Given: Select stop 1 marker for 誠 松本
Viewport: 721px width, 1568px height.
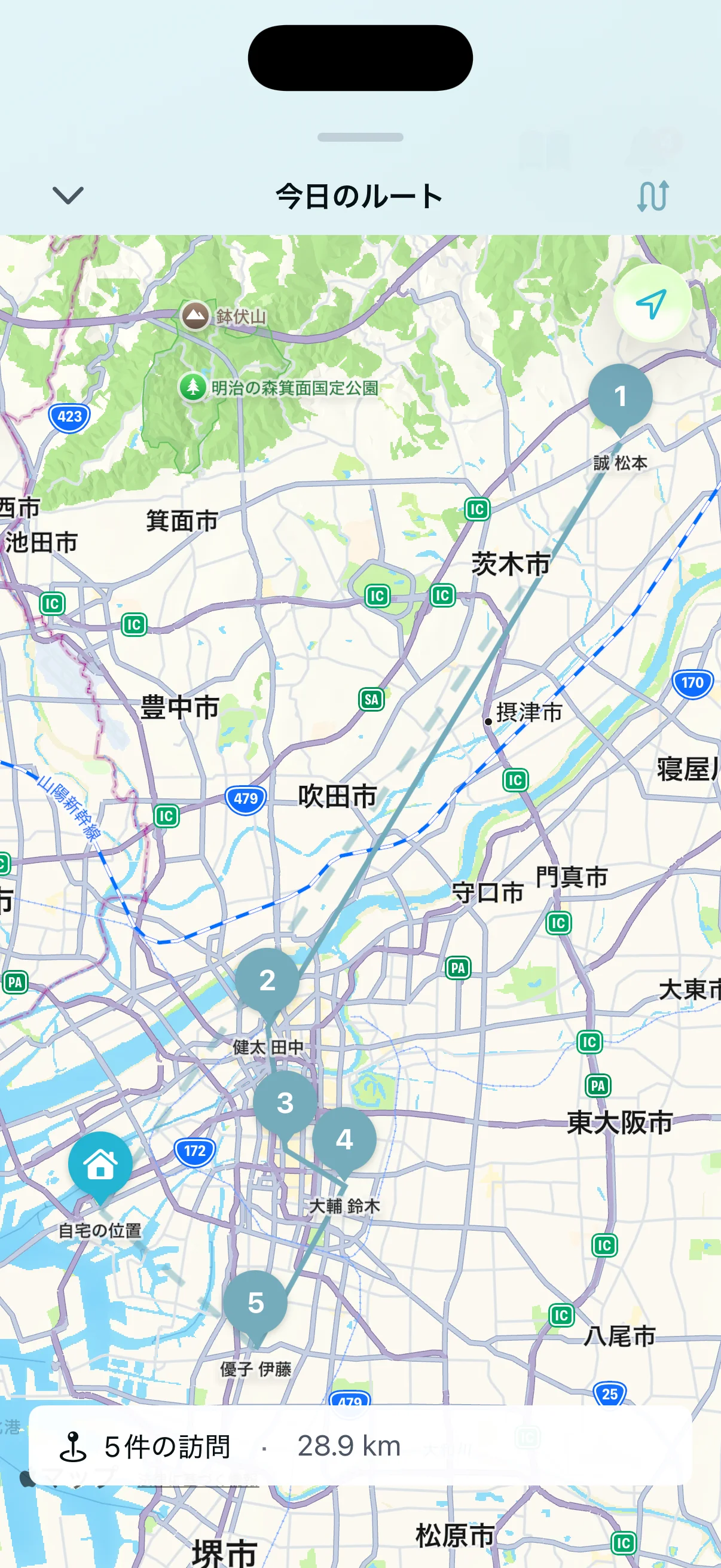Looking at the screenshot, I should [621, 396].
